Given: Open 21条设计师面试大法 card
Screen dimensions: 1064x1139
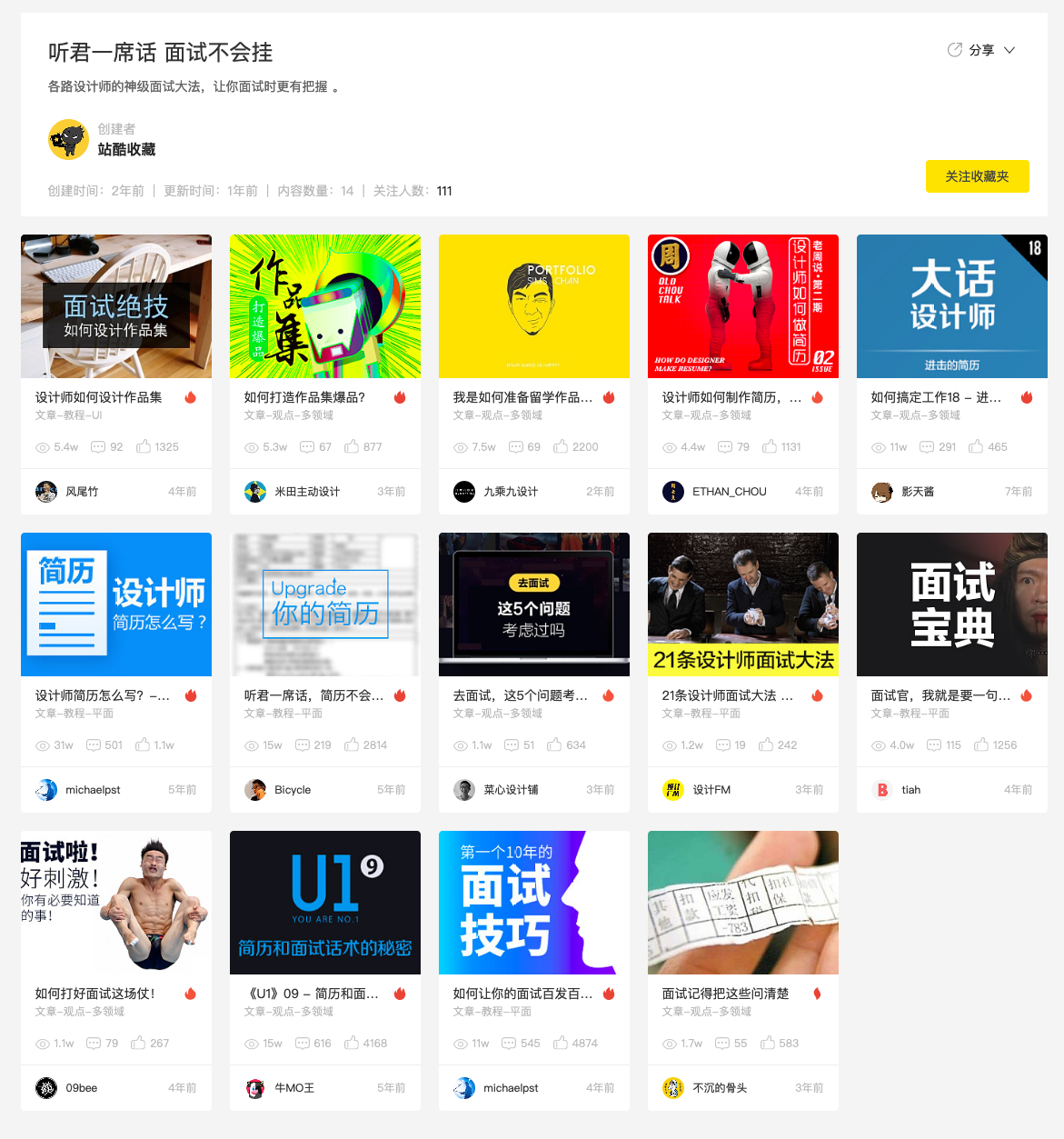Looking at the screenshot, I should [727, 695].
